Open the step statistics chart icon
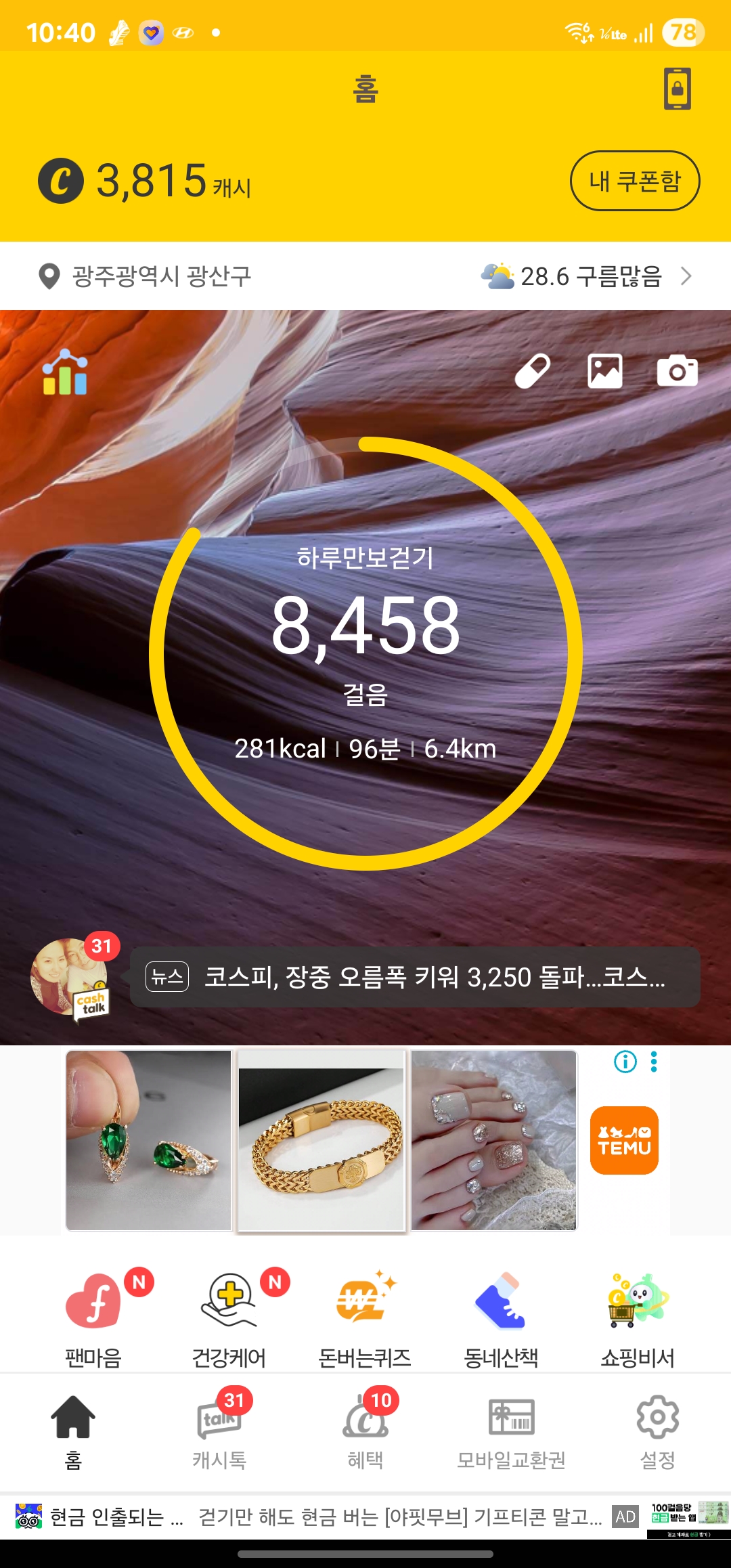Screen dimensions: 731x1568 (x=65, y=372)
